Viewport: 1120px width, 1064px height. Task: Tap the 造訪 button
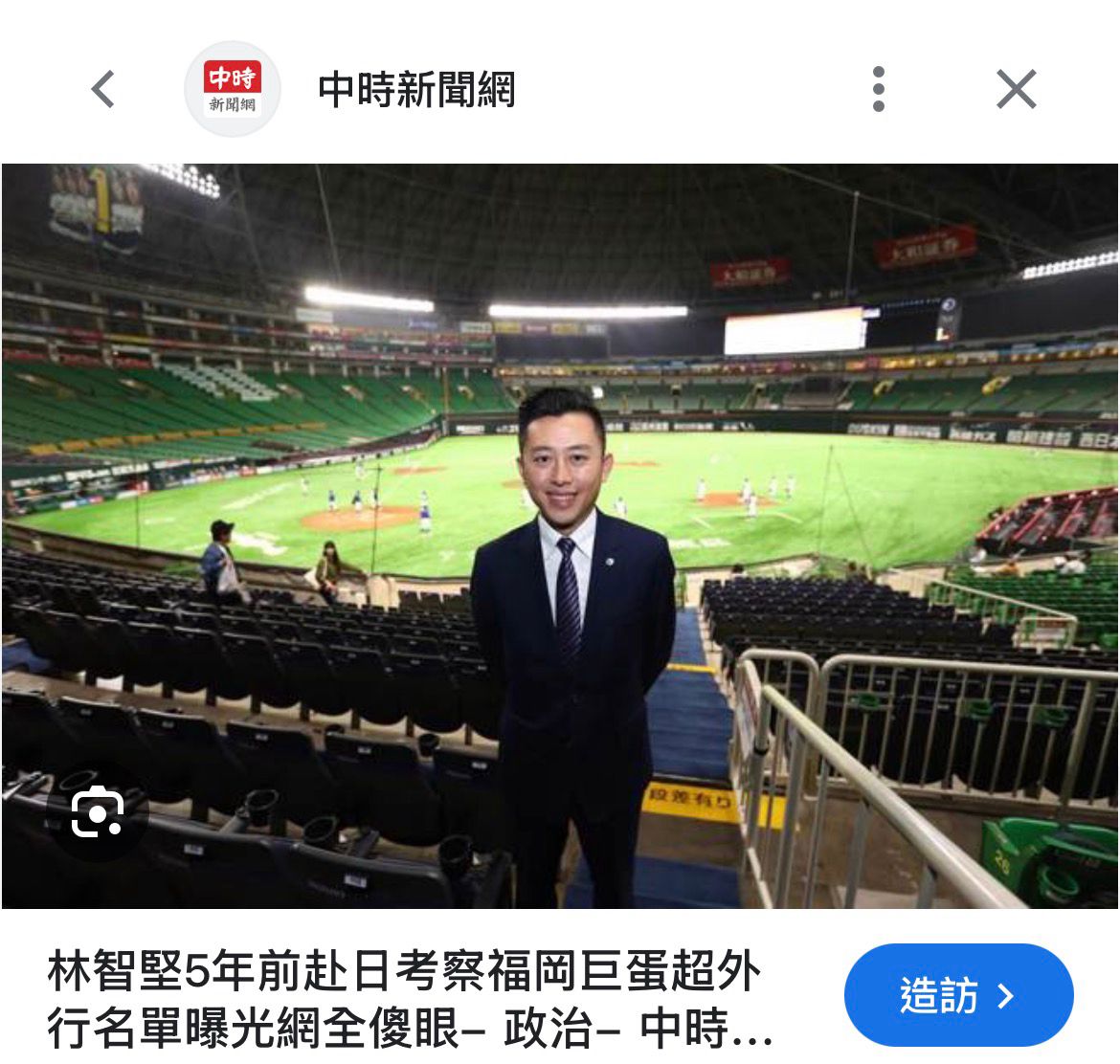[x=957, y=995]
